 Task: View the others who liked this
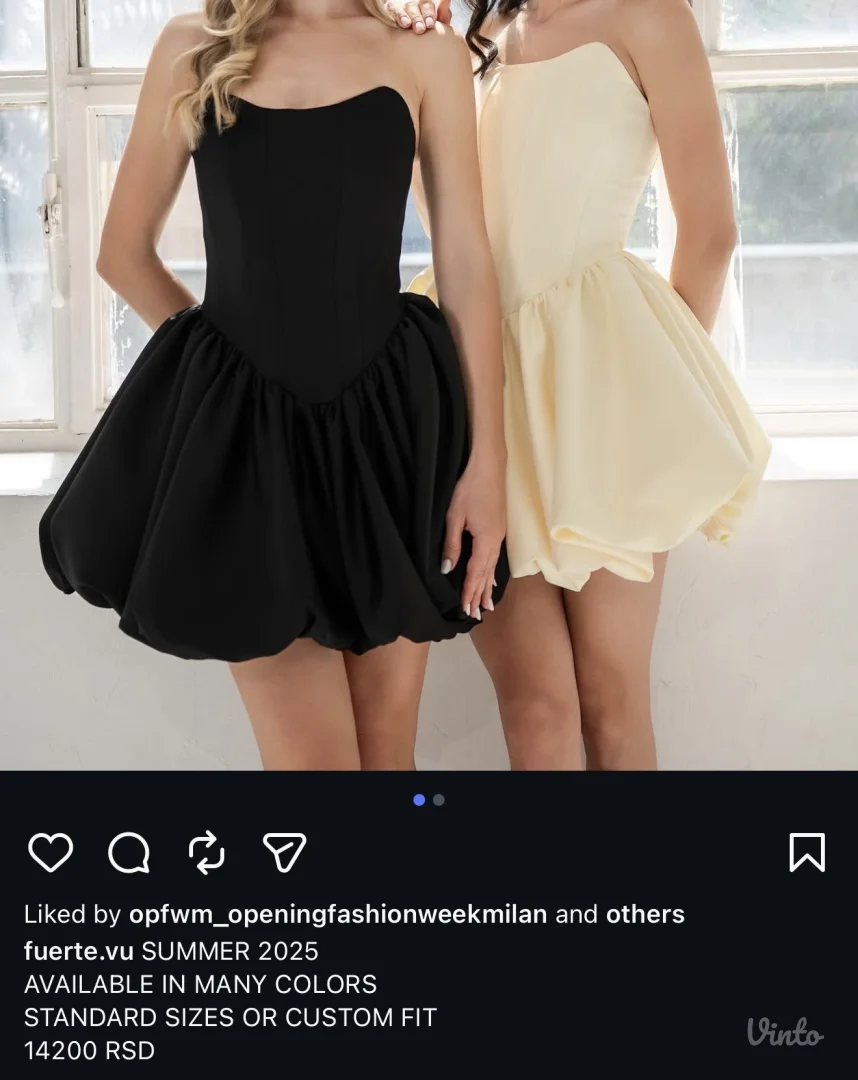[645, 914]
